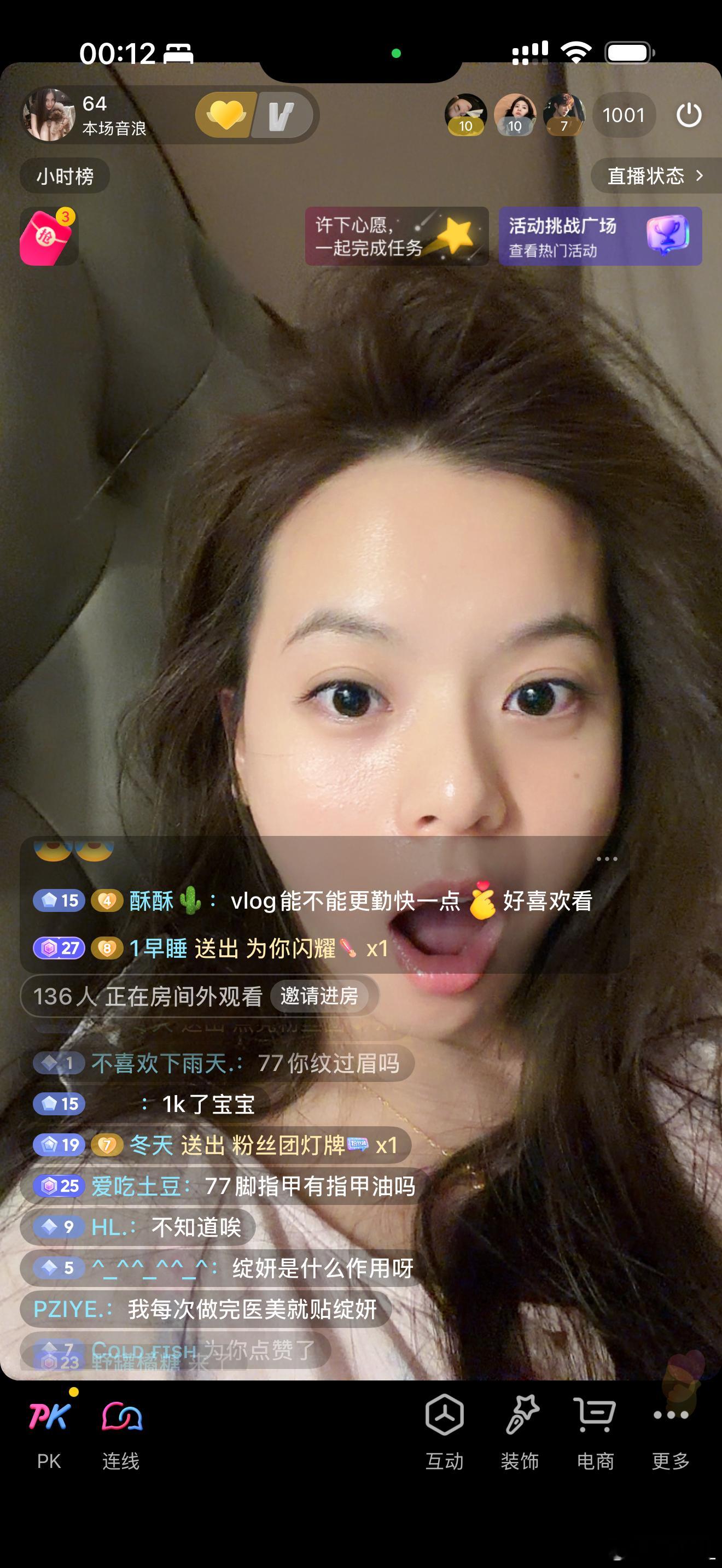Switch to the 小时榜 hourly ranking
722x1568 pixels.
coord(65,176)
